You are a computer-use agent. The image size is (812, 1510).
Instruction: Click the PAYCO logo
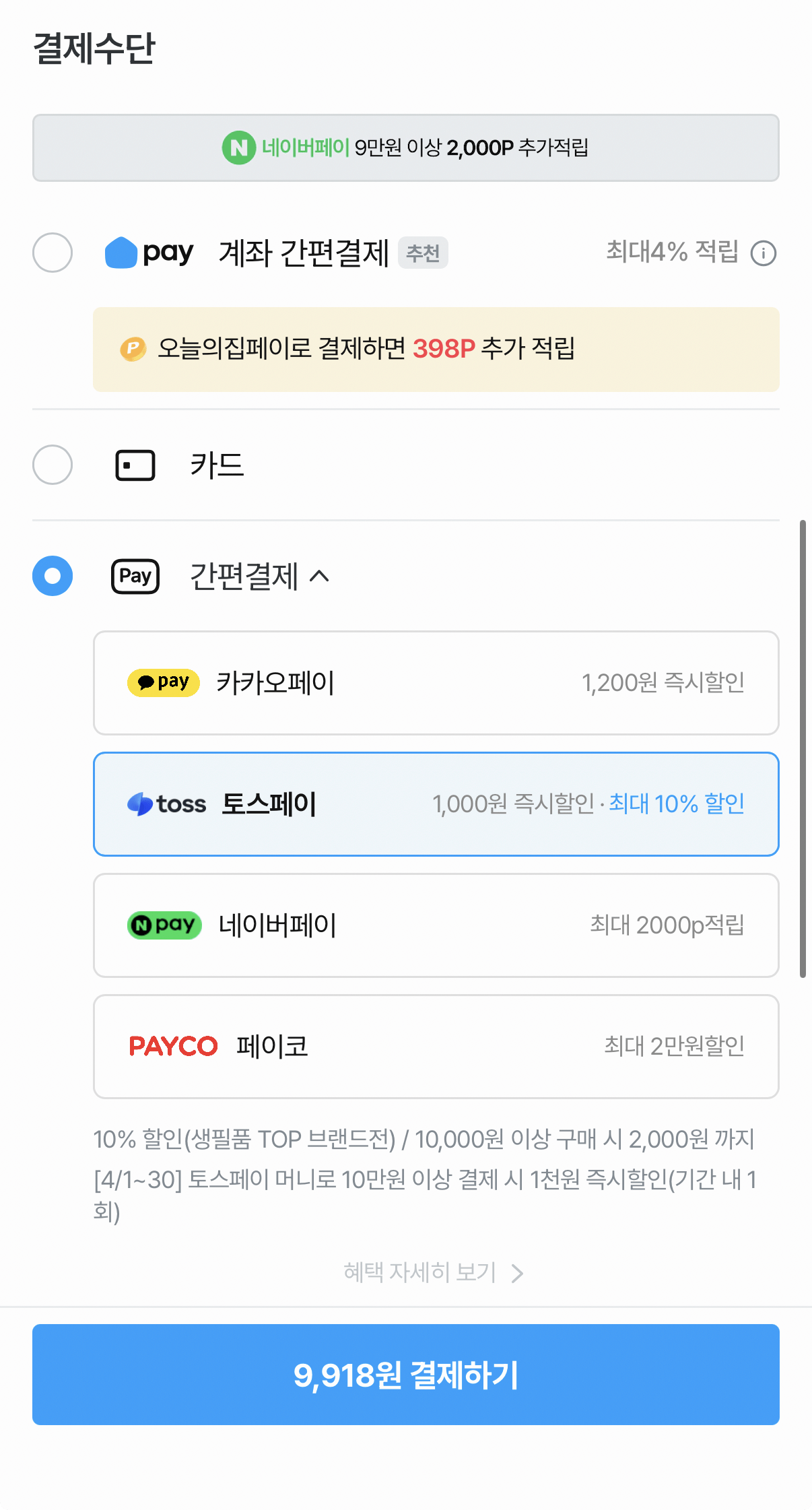173,1046
